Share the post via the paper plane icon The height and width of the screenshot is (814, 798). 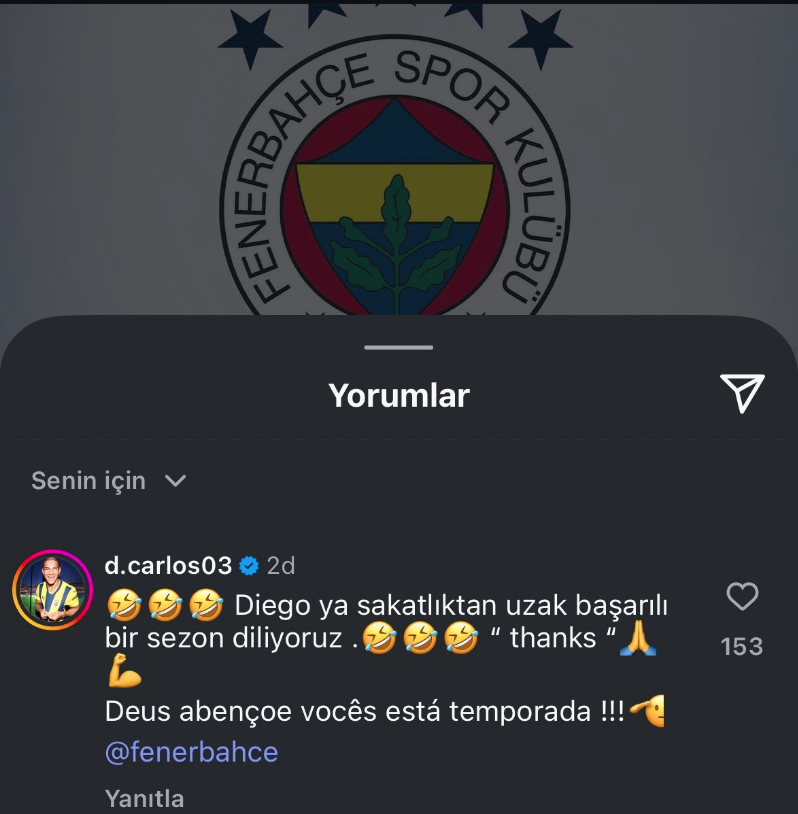[x=742, y=394]
